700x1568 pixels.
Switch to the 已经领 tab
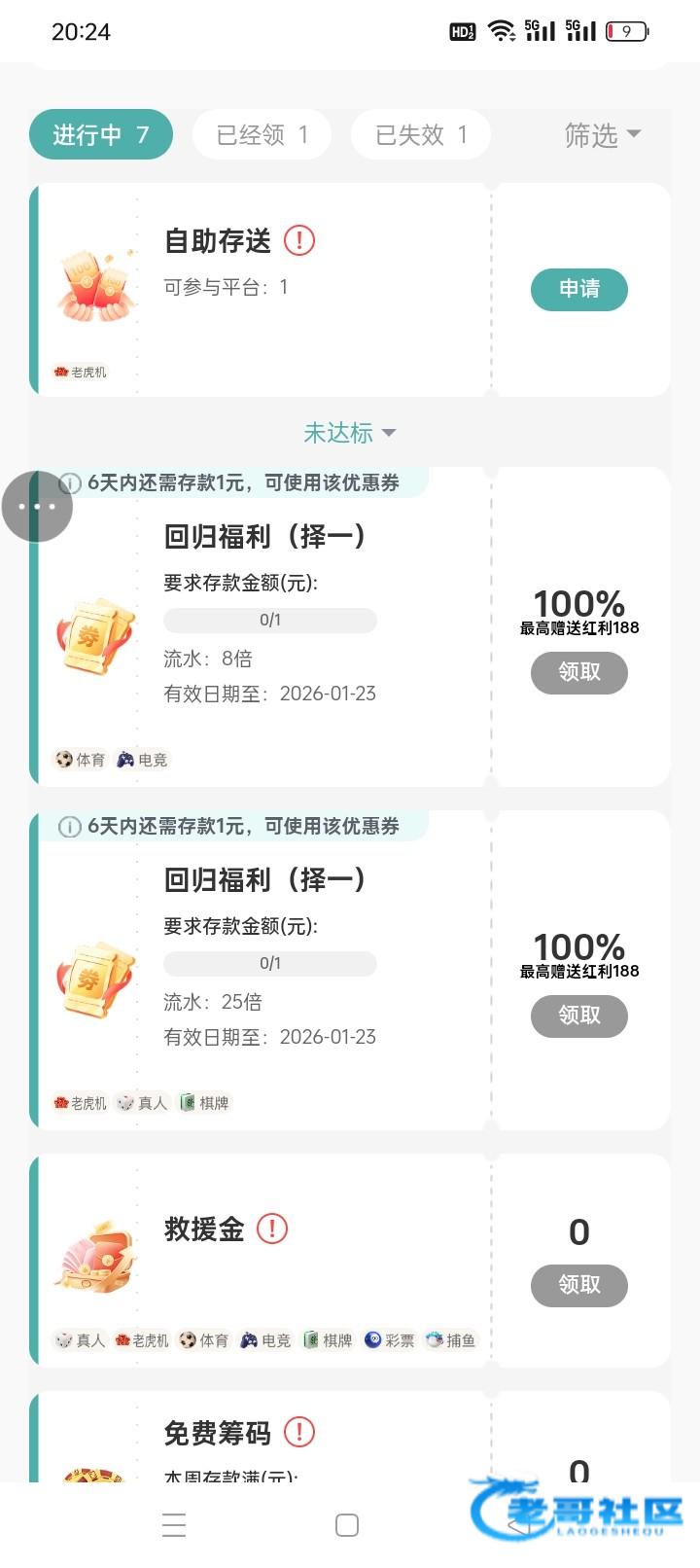click(262, 134)
